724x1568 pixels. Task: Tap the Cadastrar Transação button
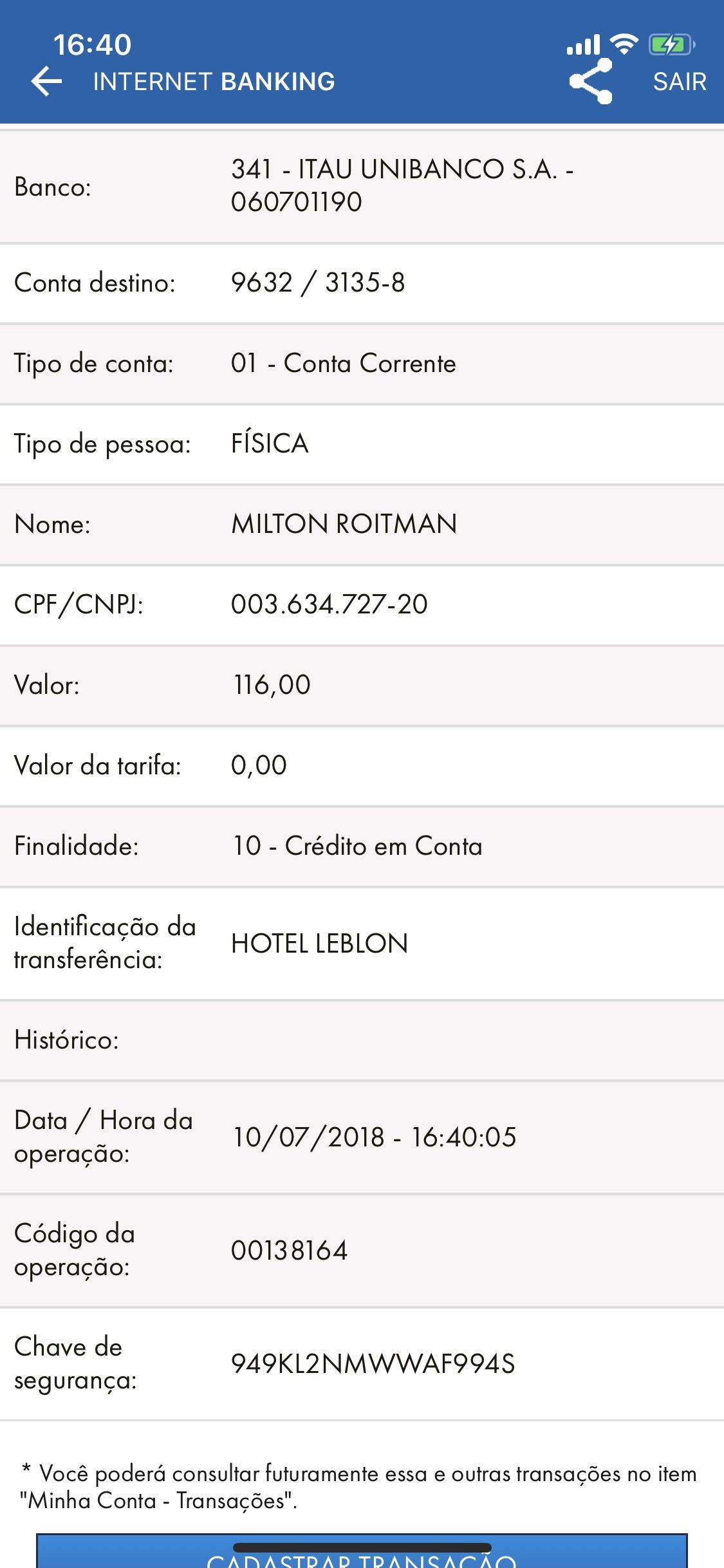tap(362, 1556)
